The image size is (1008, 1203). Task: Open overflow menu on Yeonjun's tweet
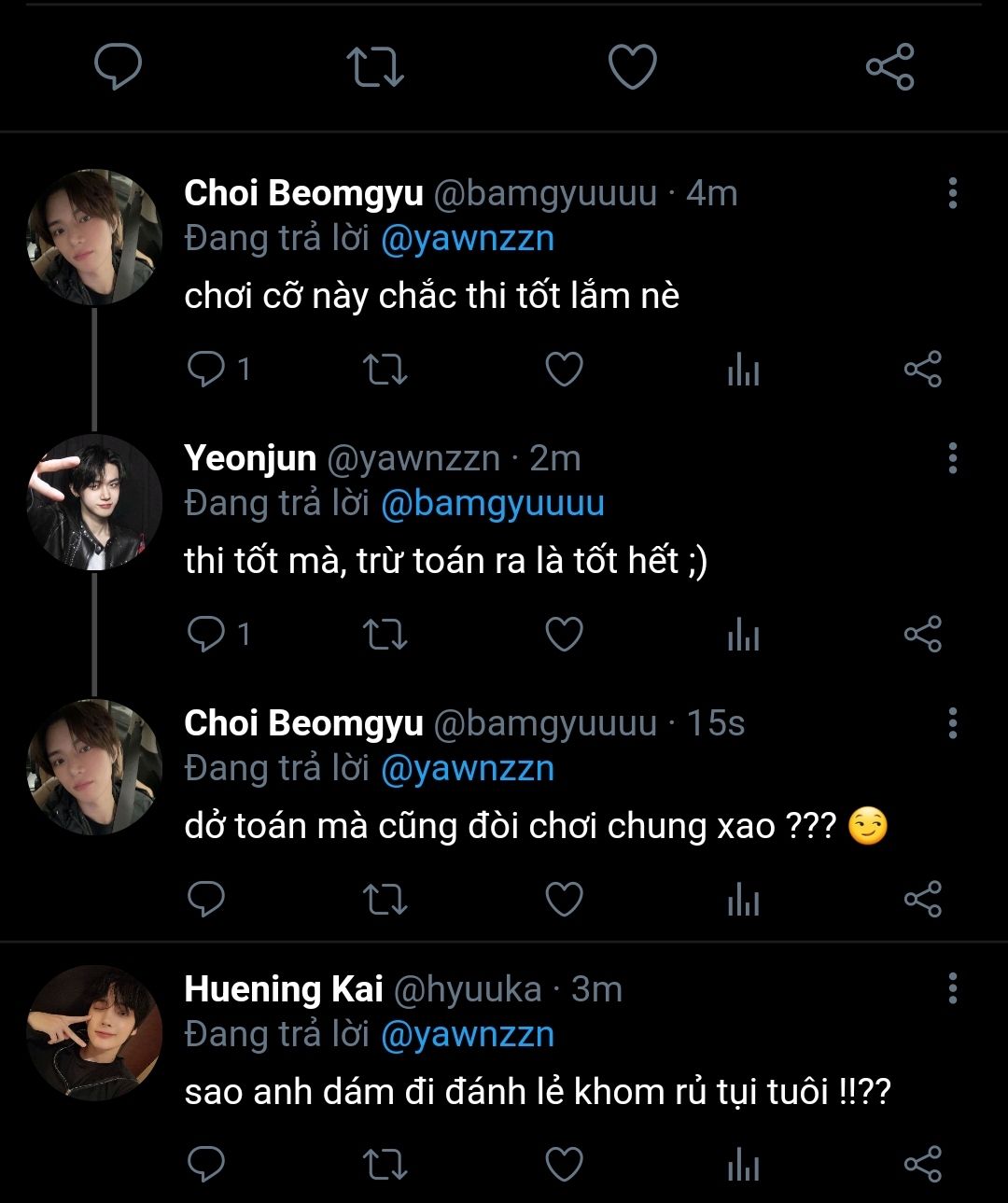pos(952,458)
